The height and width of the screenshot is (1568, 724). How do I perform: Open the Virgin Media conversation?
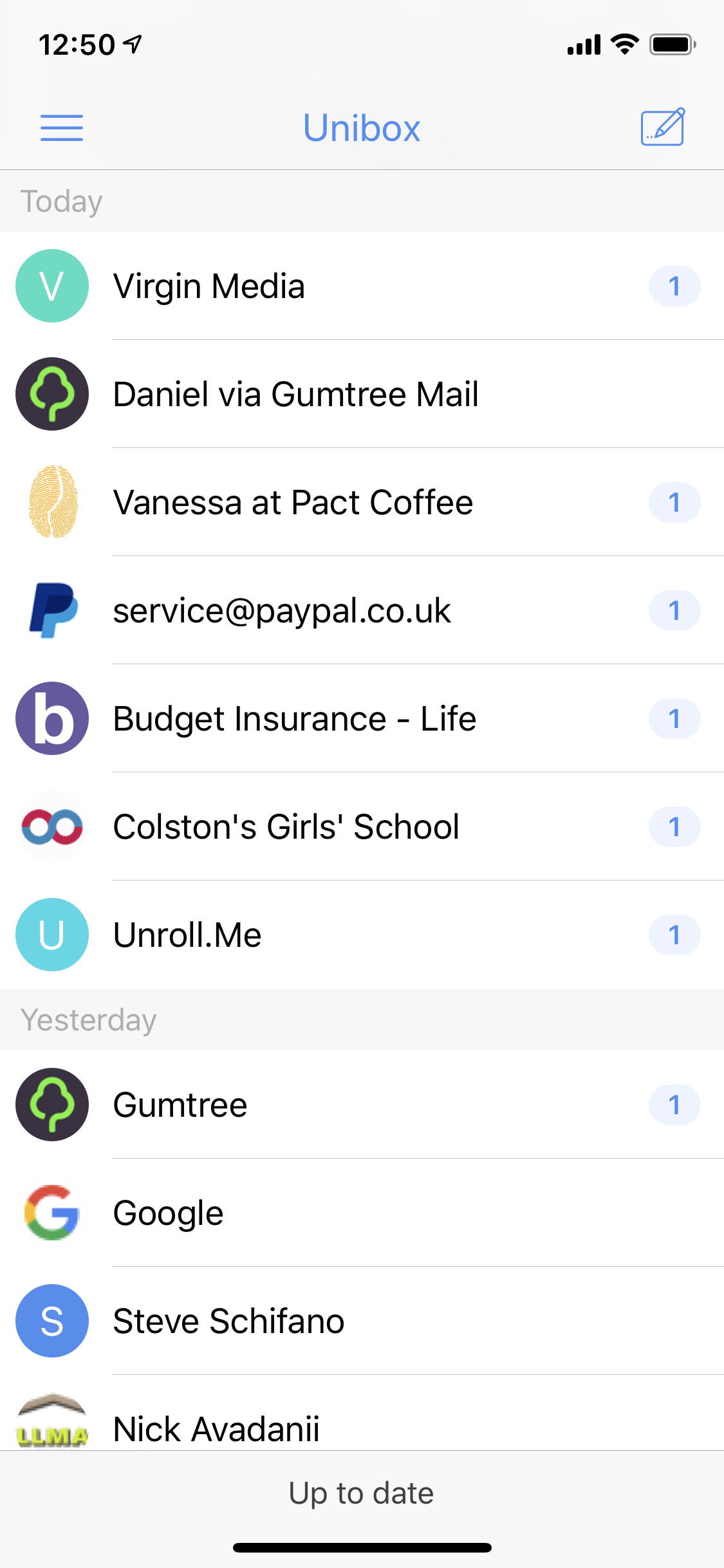(362, 286)
